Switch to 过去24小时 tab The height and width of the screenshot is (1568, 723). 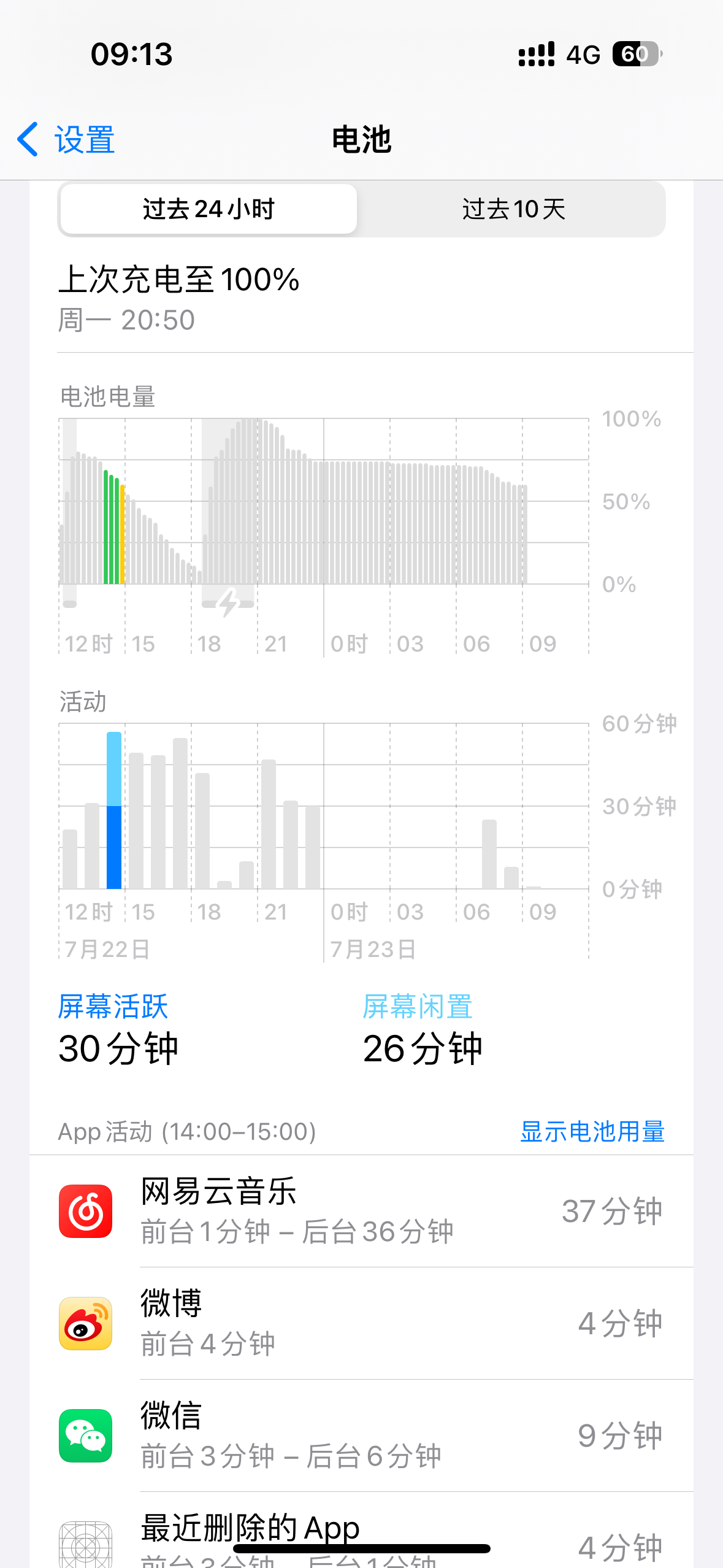208,209
